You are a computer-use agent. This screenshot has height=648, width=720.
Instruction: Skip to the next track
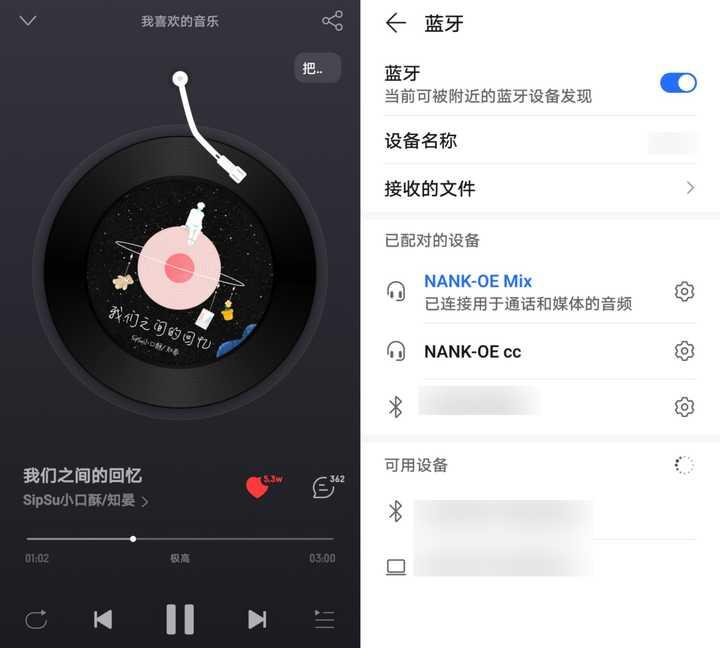click(257, 619)
